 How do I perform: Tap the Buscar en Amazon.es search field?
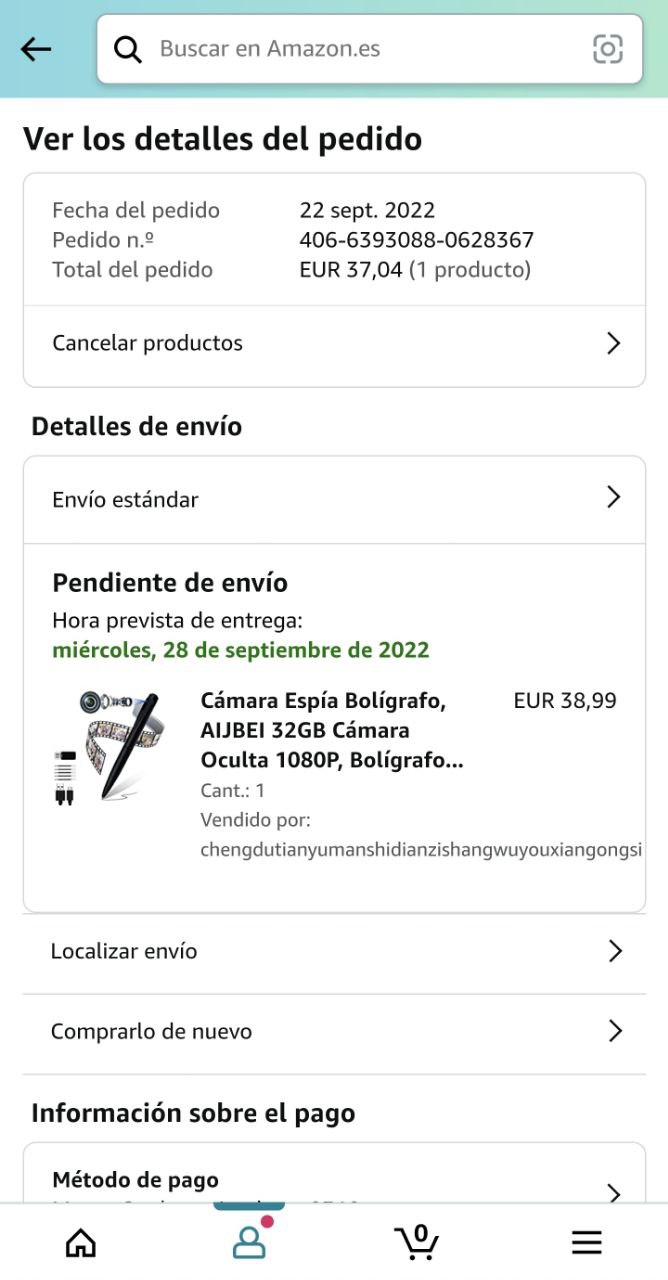pos(350,49)
